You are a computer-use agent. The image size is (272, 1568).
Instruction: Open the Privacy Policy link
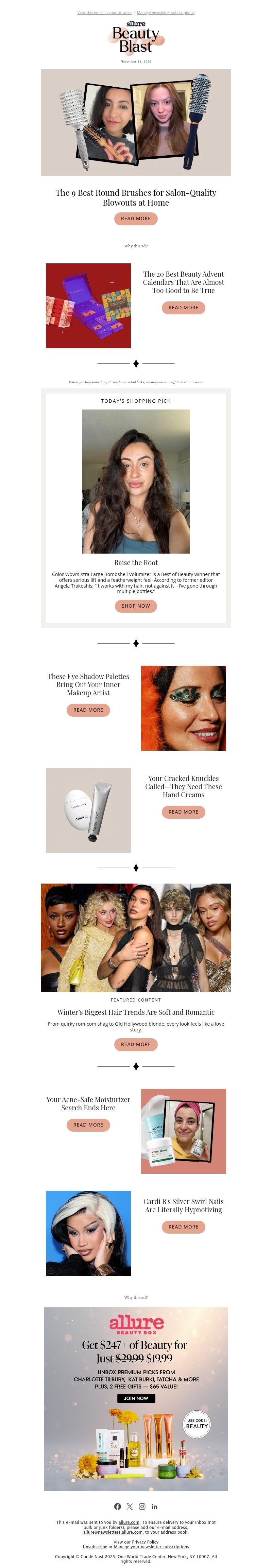145,1542
